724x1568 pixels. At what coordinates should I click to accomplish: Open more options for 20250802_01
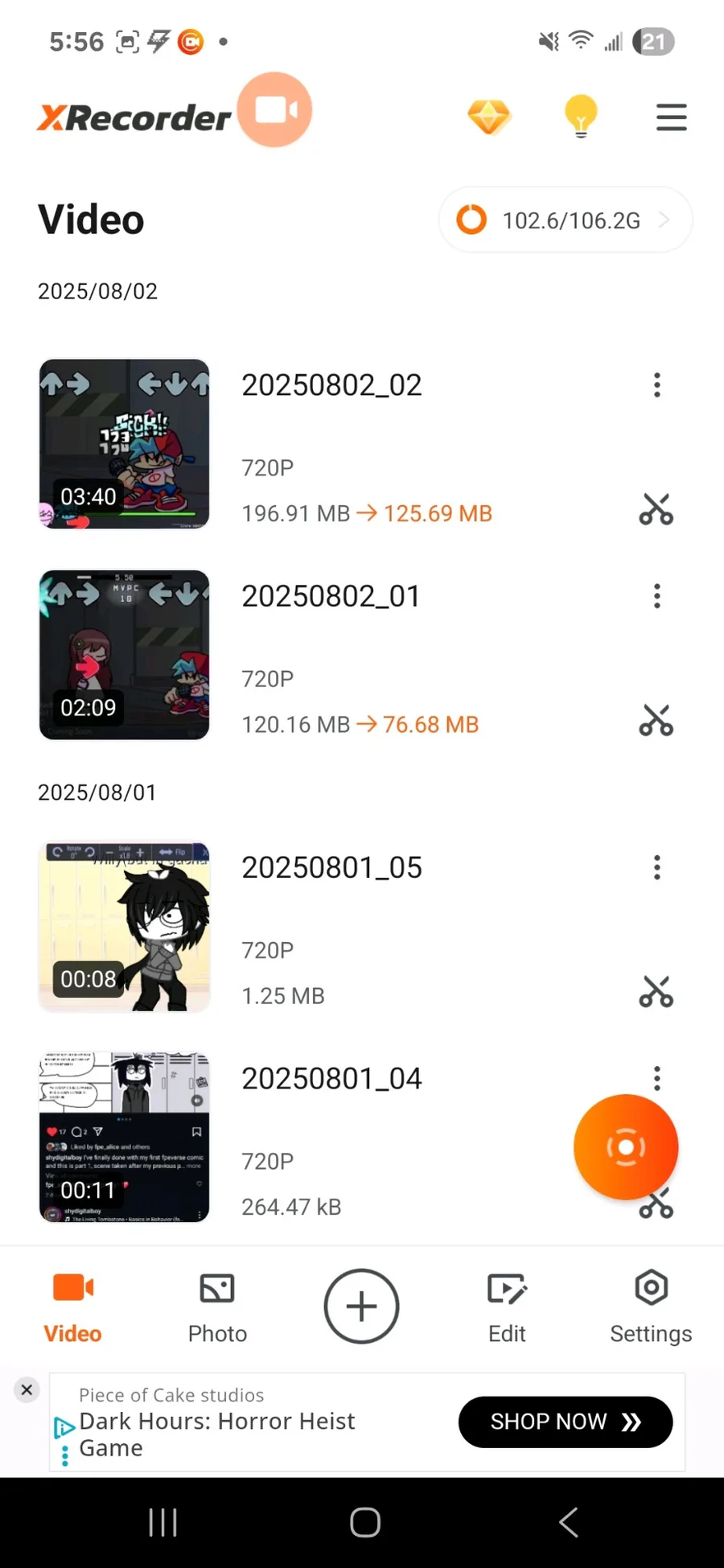click(x=657, y=596)
